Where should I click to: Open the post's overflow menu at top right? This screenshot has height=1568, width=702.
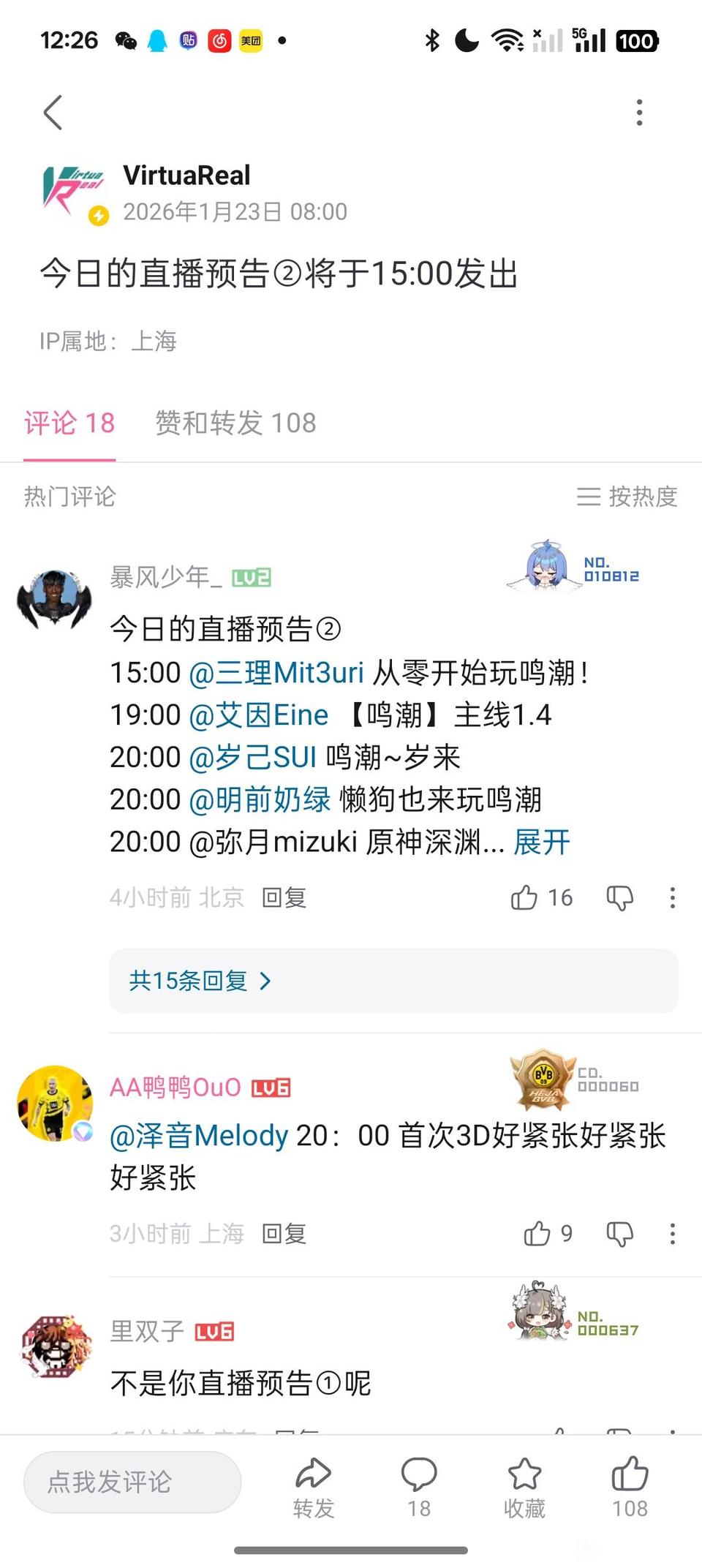click(x=639, y=113)
